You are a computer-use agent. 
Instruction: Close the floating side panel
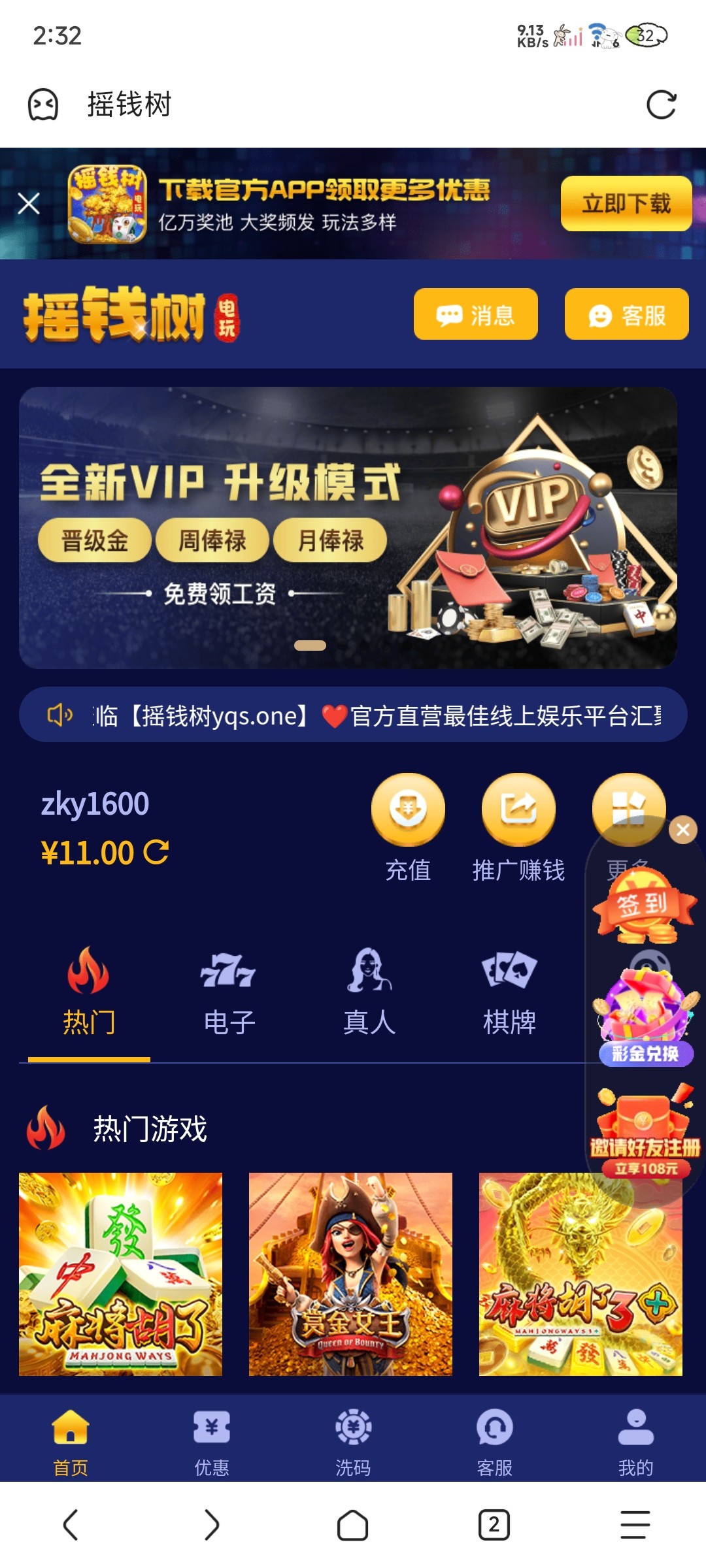coord(683,830)
